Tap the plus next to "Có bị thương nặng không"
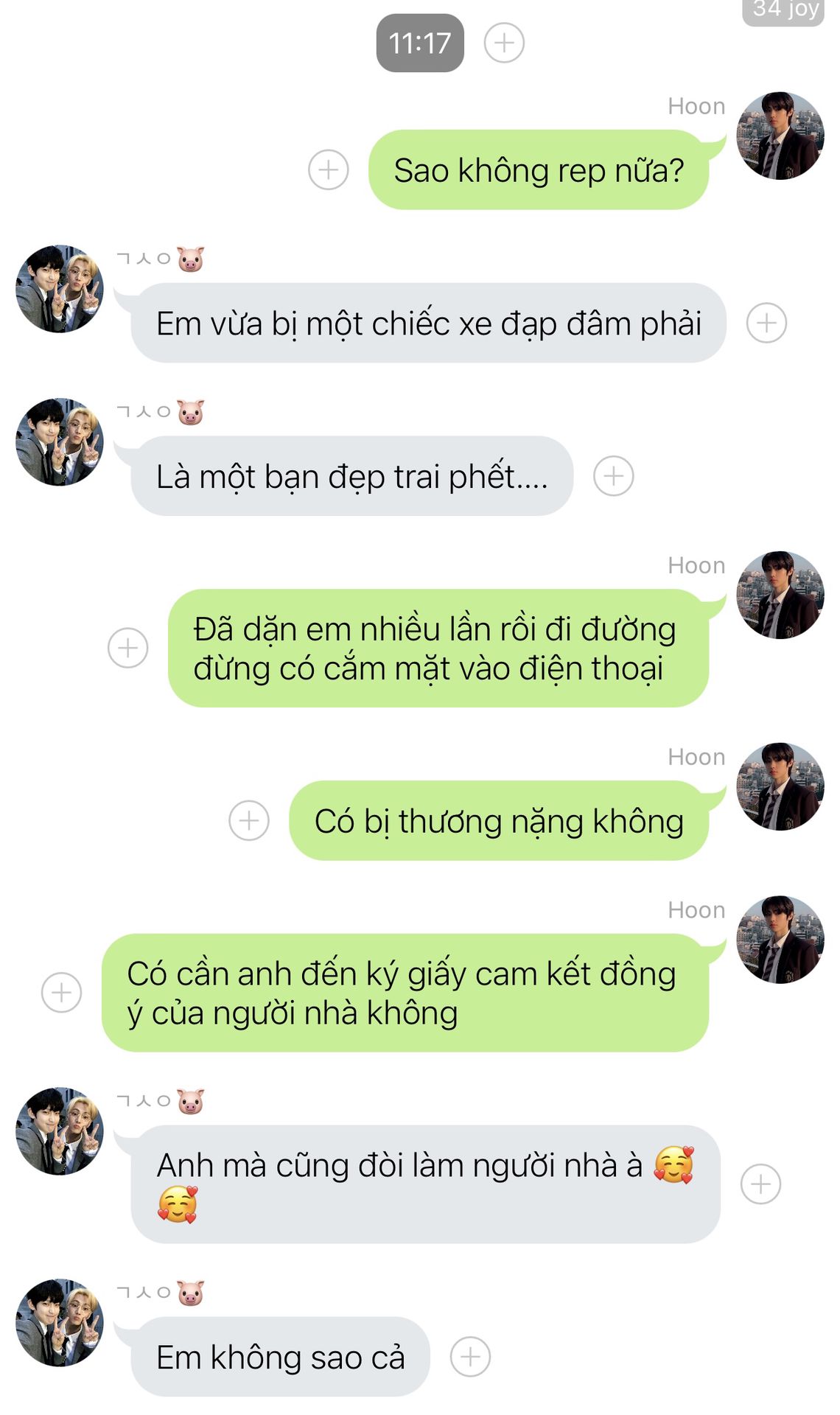The image size is (840, 1415). 248,820
